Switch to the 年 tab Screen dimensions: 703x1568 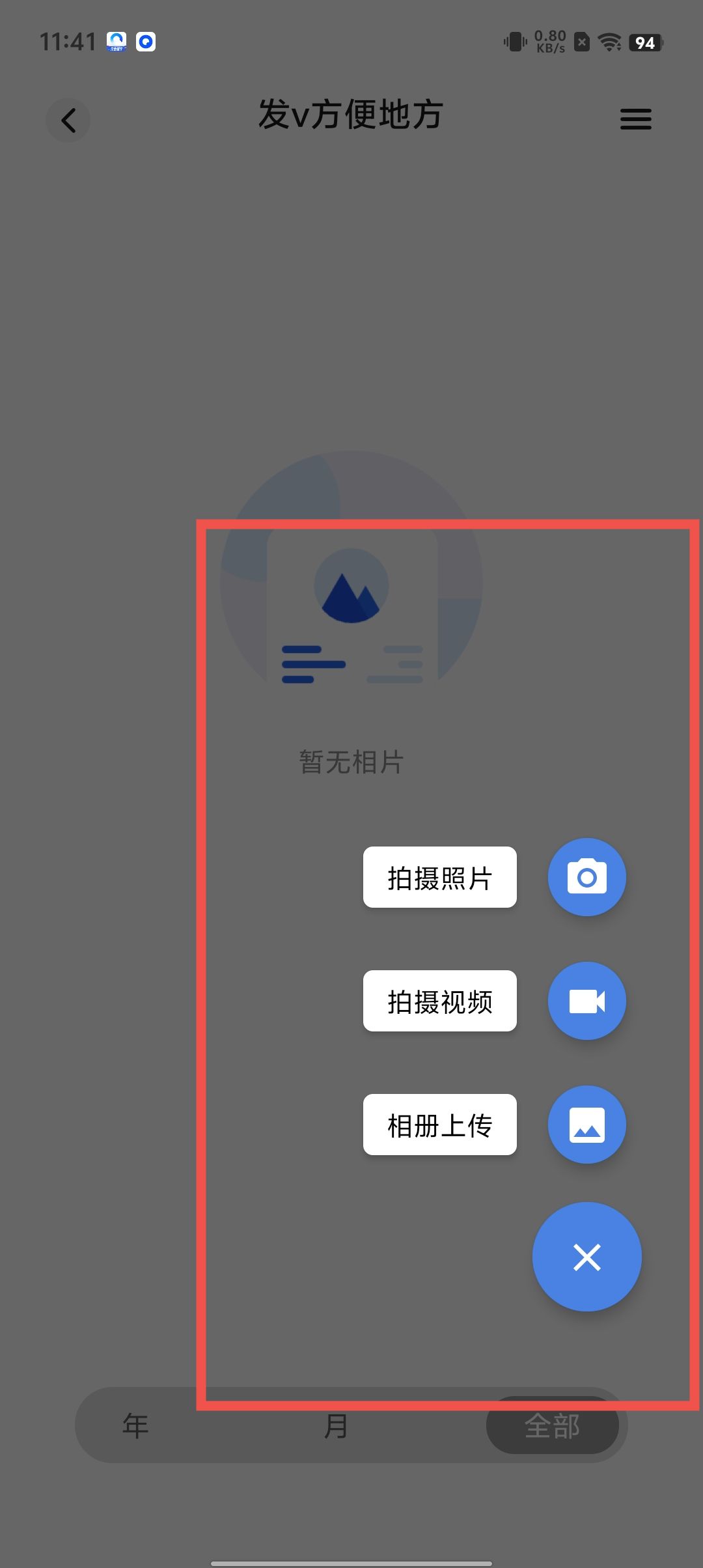[135, 1425]
